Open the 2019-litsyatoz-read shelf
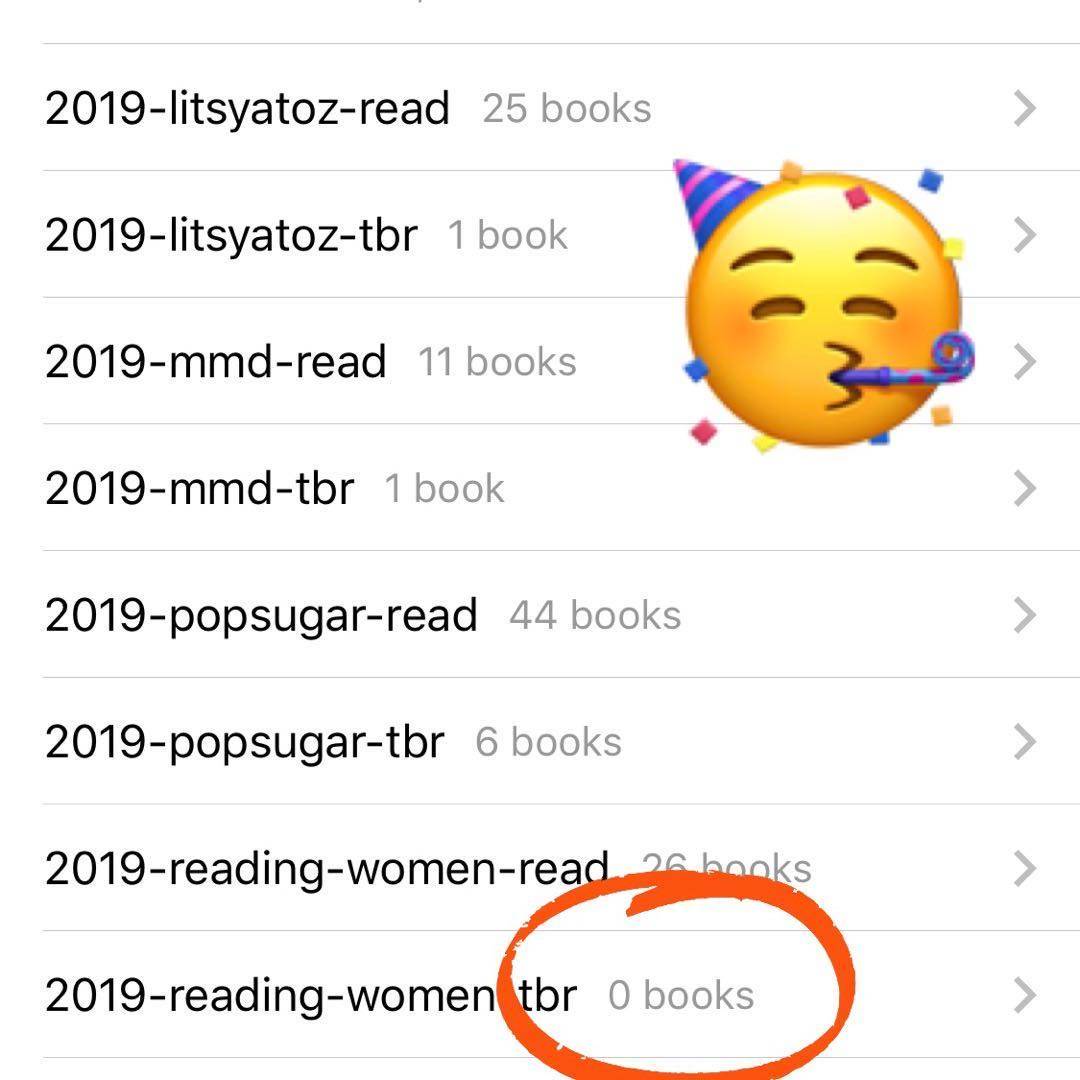 point(247,108)
